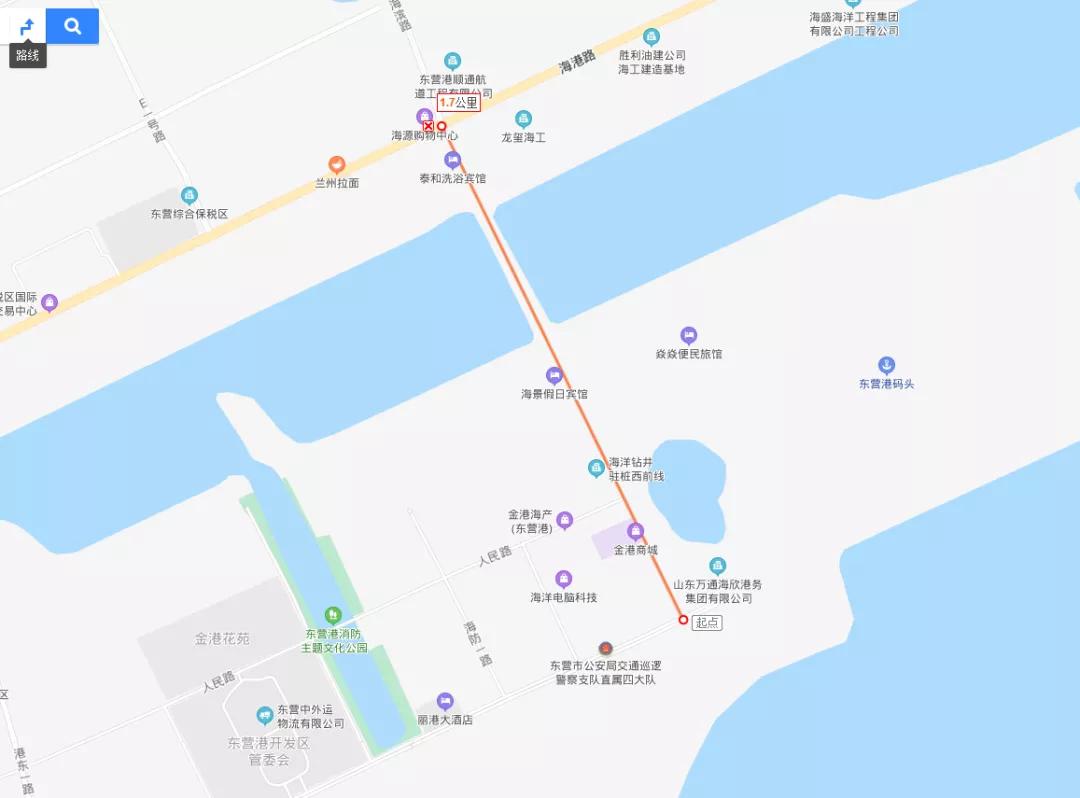Select the 泰和洗浴宾馆 marker
This screenshot has height=798, width=1080.
pos(452,160)
